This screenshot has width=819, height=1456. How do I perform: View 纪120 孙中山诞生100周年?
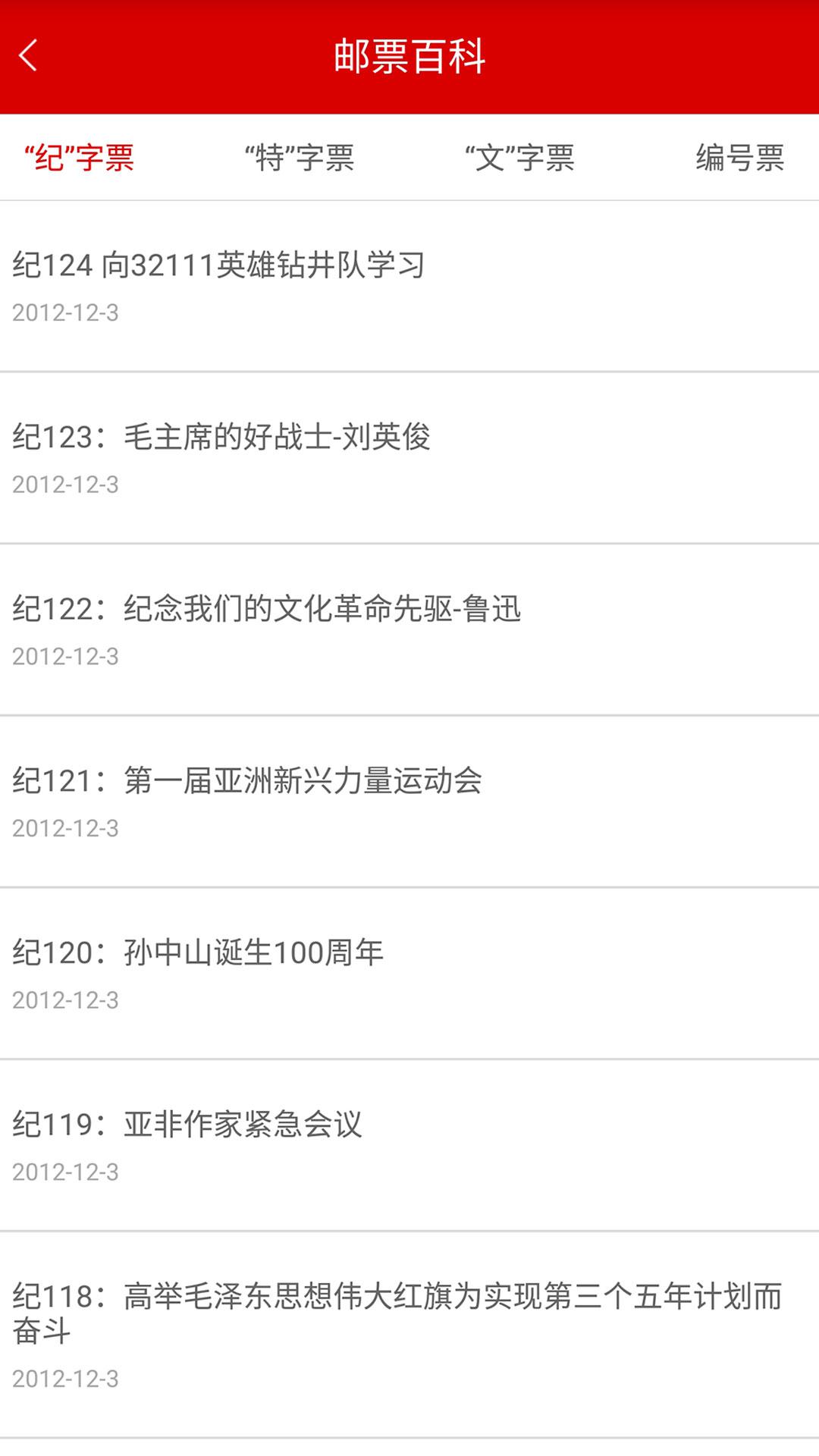409,974
